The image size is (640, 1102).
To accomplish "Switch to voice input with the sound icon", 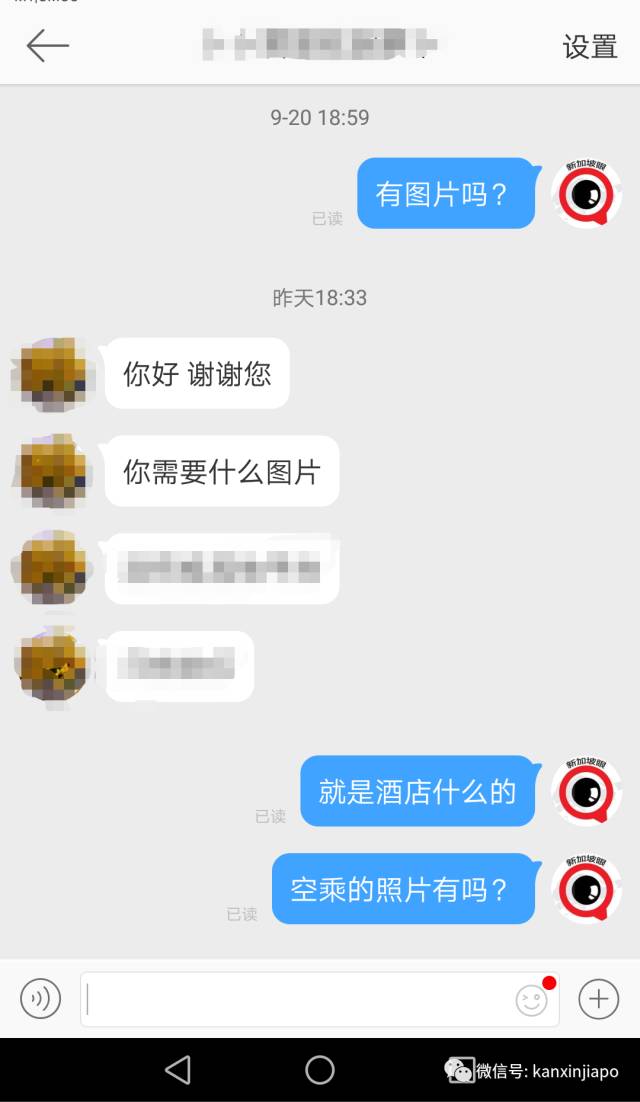I will coord(41,999).
